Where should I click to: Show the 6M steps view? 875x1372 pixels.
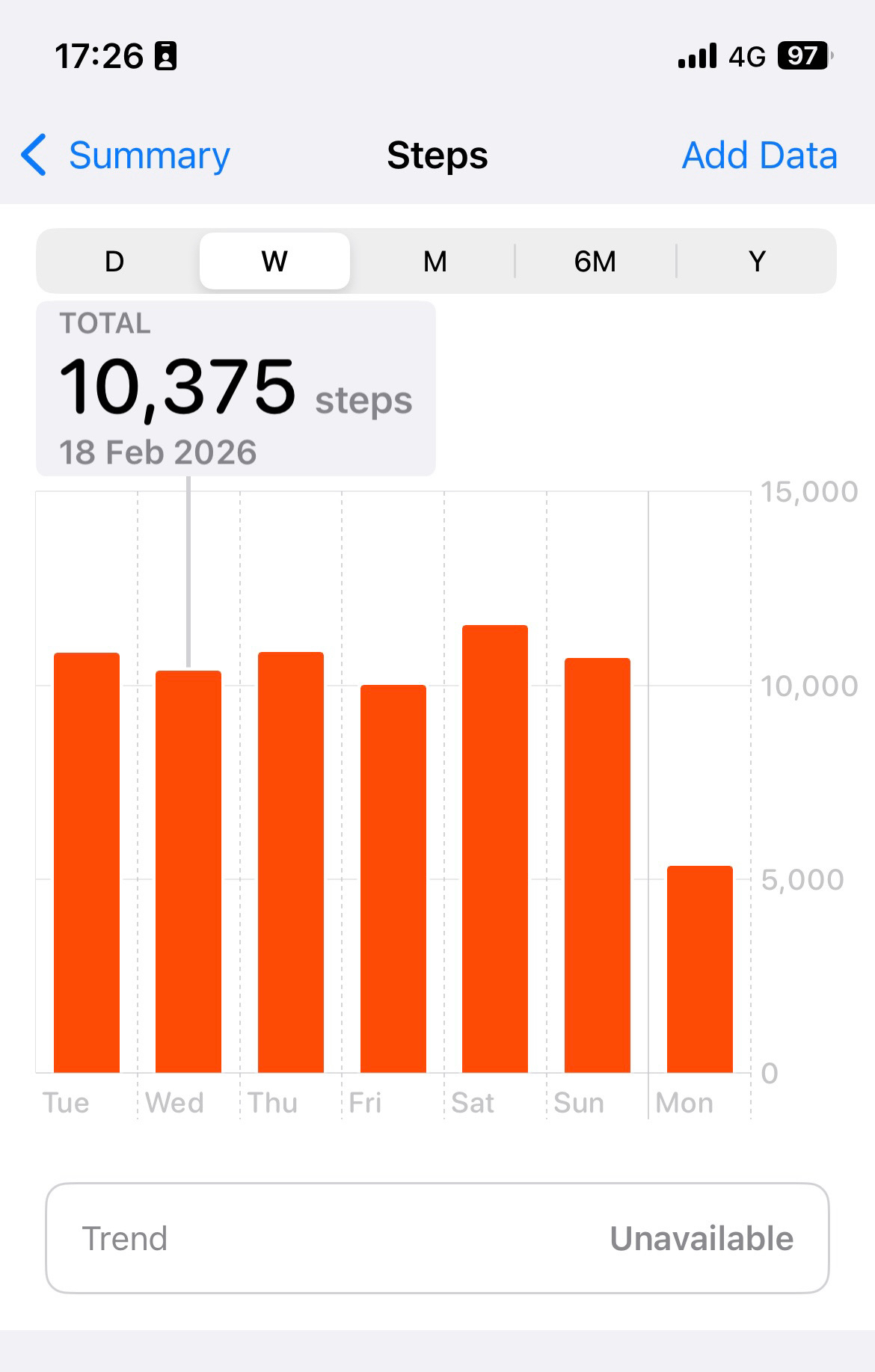(595, 262)
